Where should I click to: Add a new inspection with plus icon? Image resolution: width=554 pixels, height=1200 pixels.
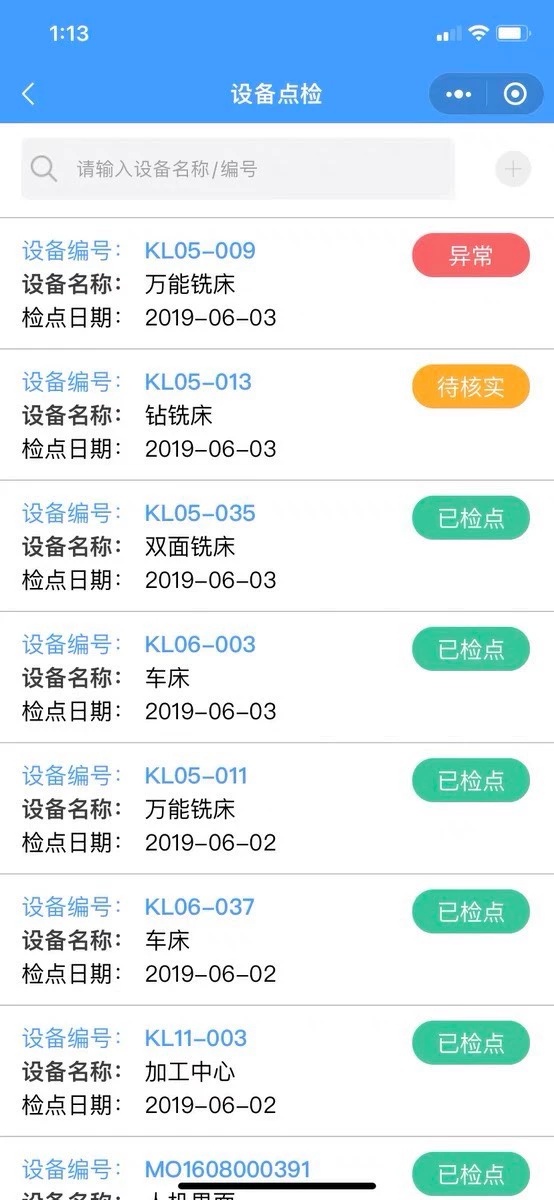click(513, 169)
